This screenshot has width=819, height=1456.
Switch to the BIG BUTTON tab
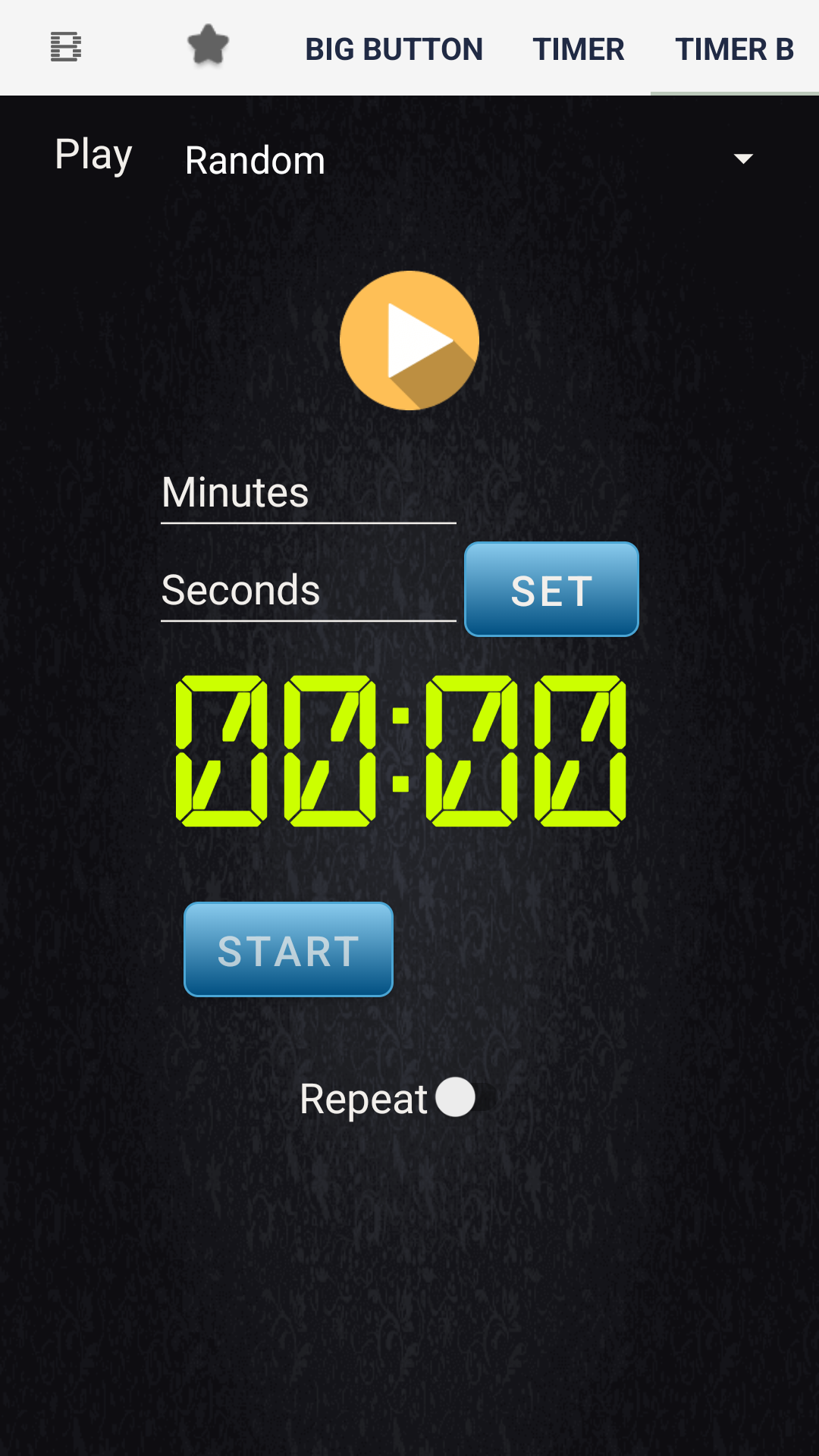point(394,49)
